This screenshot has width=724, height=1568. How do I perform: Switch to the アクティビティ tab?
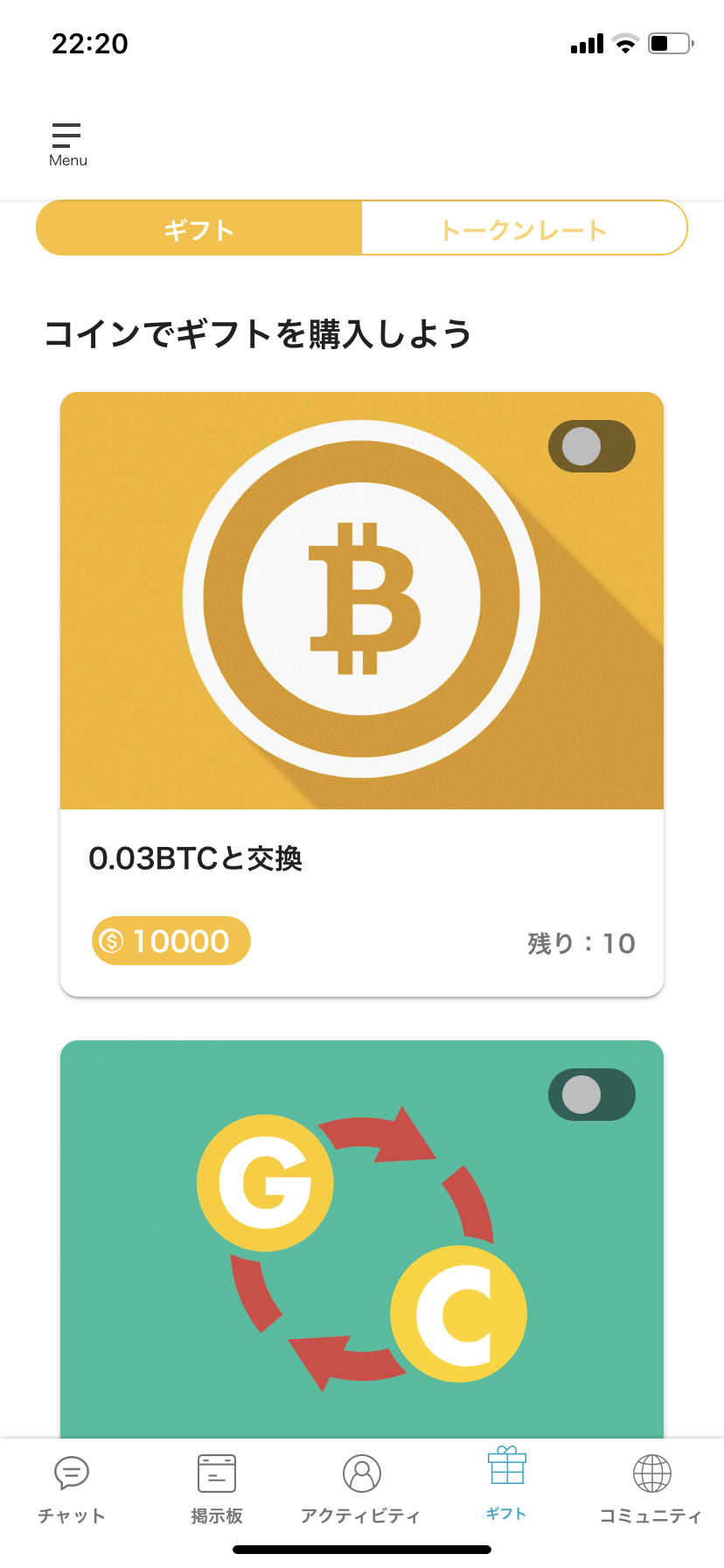(361, 1487)
